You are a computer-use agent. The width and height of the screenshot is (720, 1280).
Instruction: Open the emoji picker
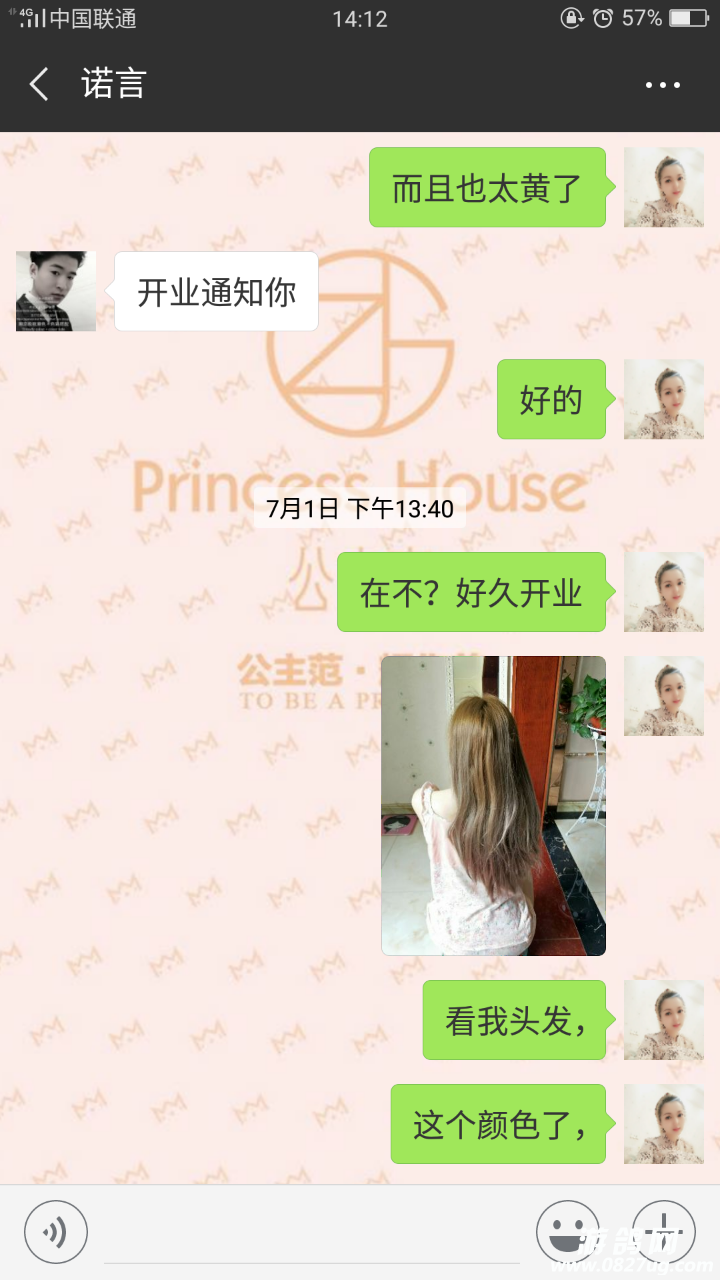[567, 1232]
